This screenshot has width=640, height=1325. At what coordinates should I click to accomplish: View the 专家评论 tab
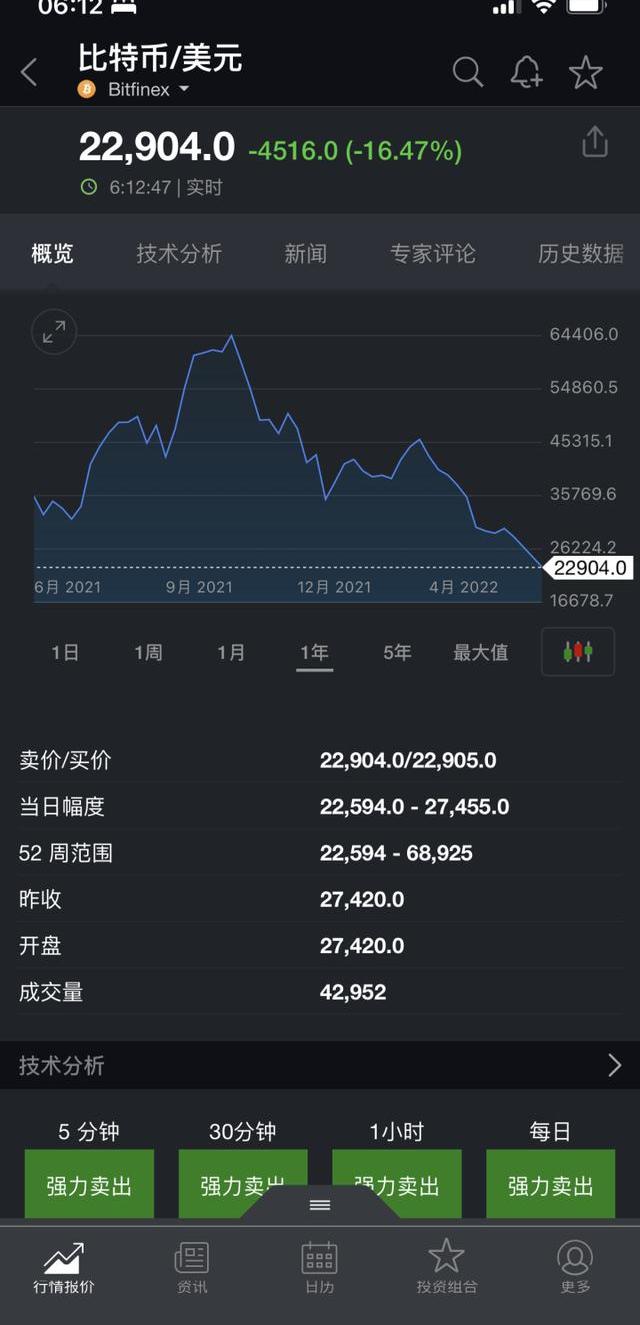pyautogui.click(x=432, y=254)
